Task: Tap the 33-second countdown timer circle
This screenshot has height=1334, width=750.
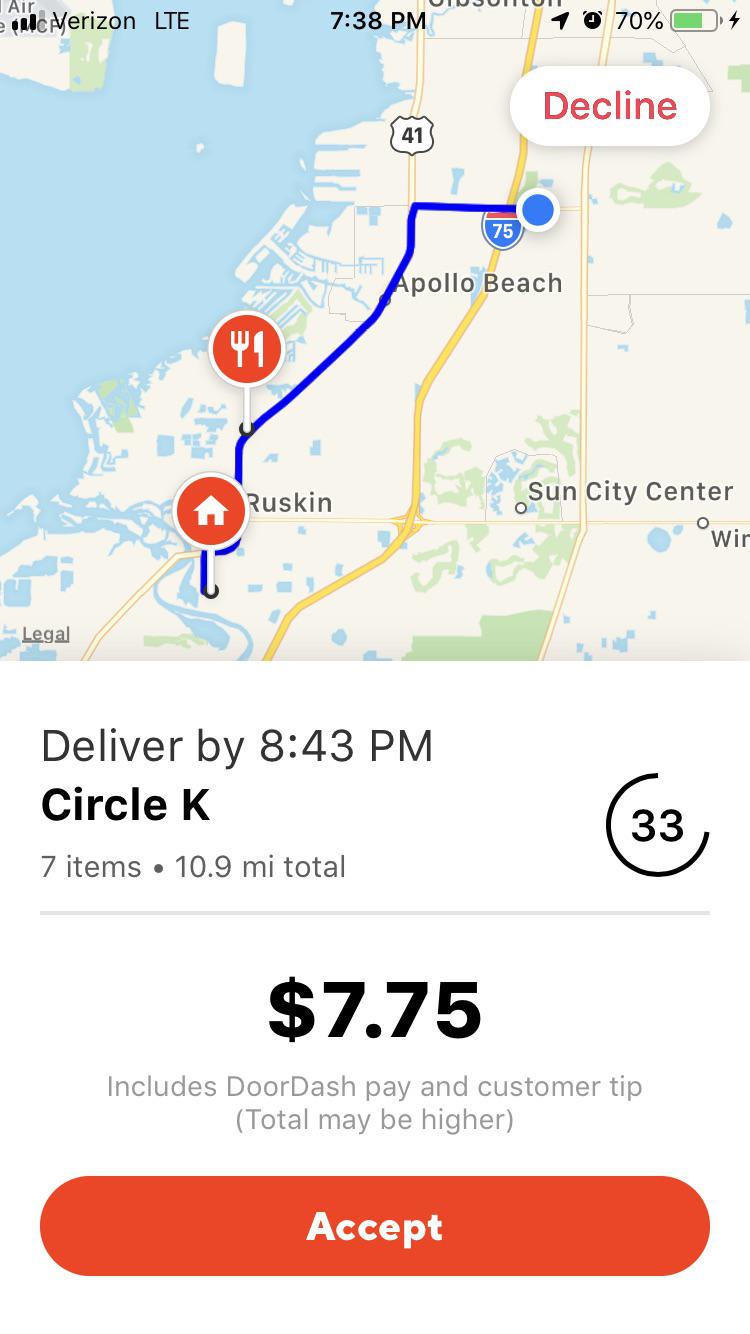Action: coord(658,826)
